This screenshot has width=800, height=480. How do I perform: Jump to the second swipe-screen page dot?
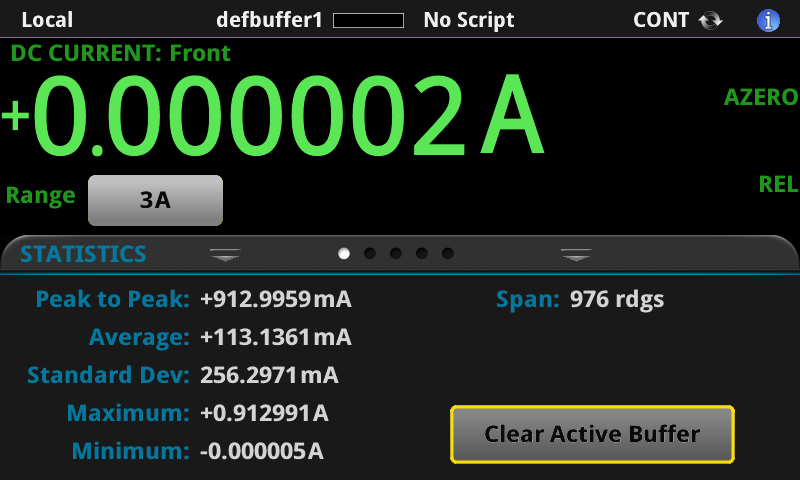click(370, 254)
